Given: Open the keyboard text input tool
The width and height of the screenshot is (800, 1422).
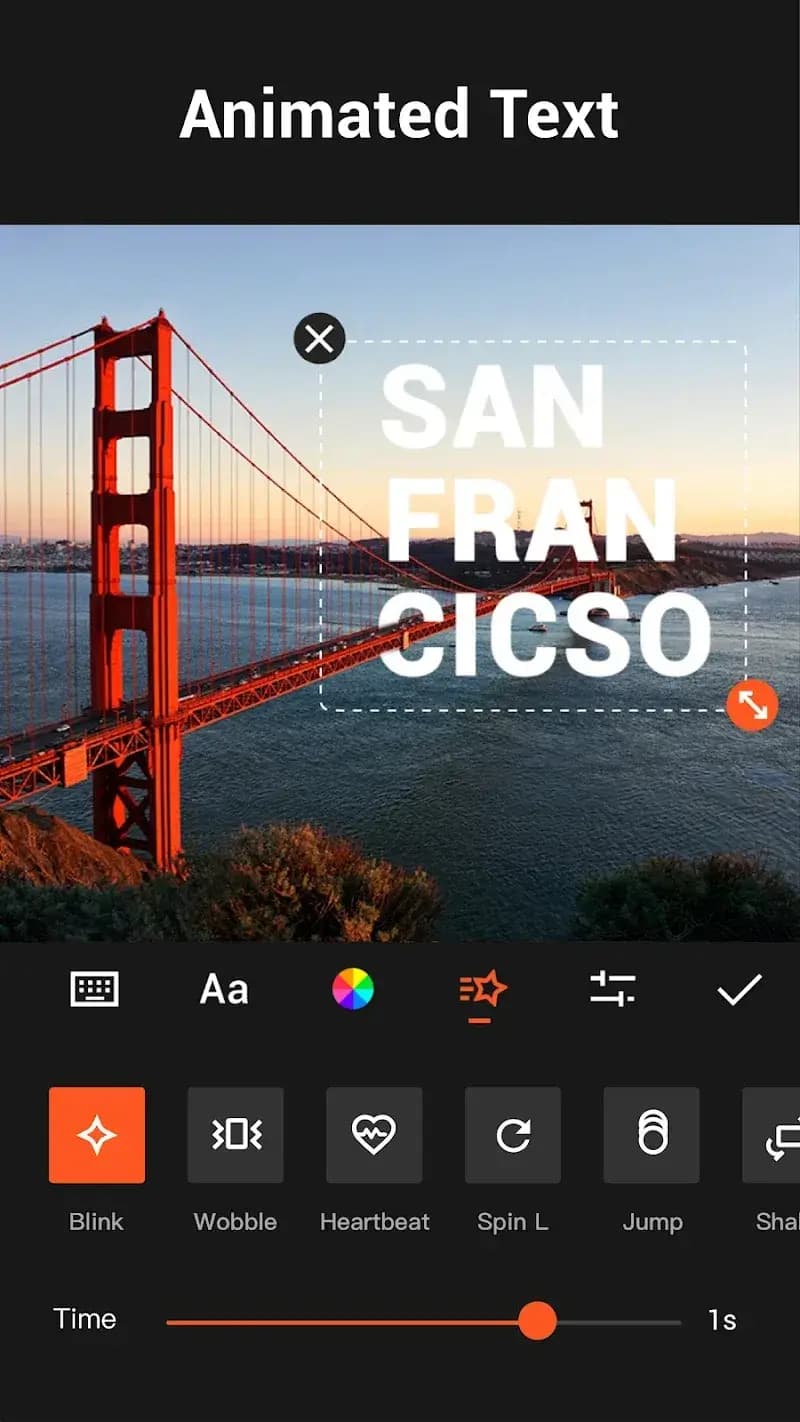Looking at the screenshot, I should pos(95,989).
